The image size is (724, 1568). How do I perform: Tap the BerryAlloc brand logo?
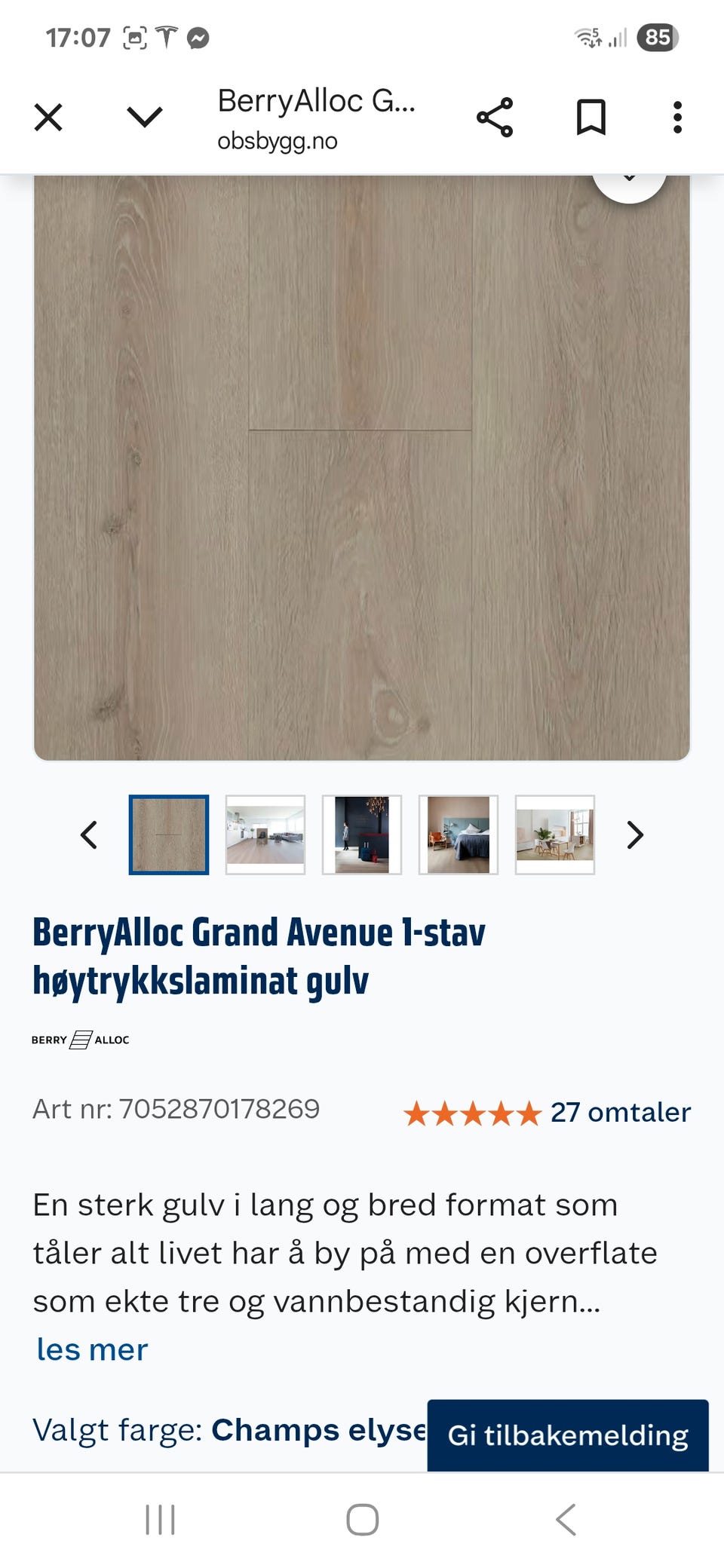click(80, 1039)
